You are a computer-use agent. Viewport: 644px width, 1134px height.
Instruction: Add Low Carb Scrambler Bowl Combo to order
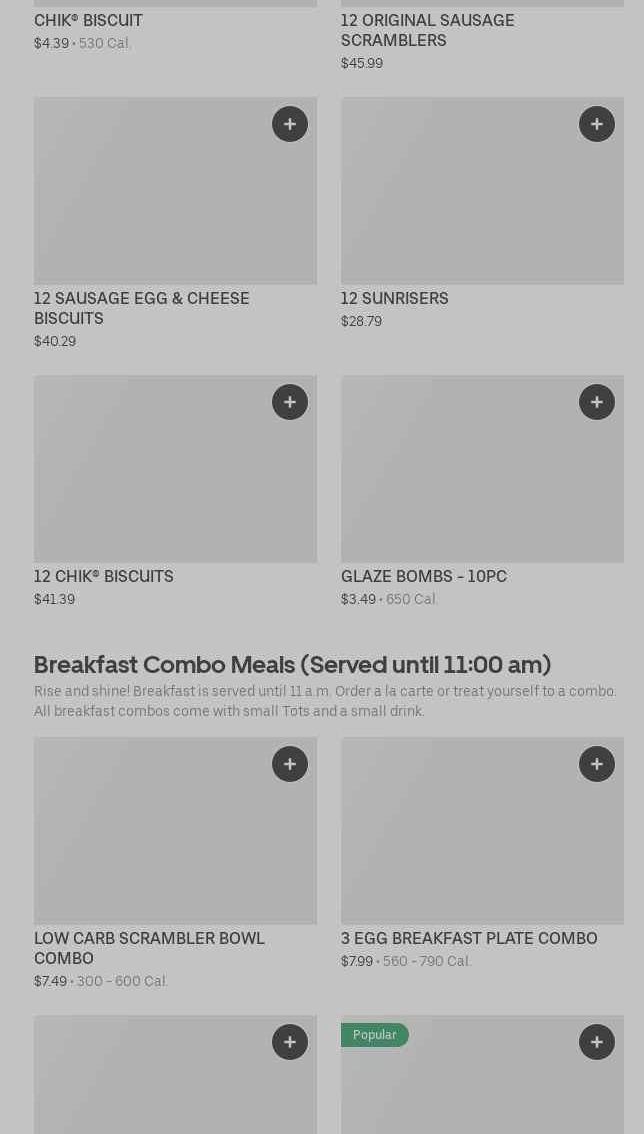(290, 764)
